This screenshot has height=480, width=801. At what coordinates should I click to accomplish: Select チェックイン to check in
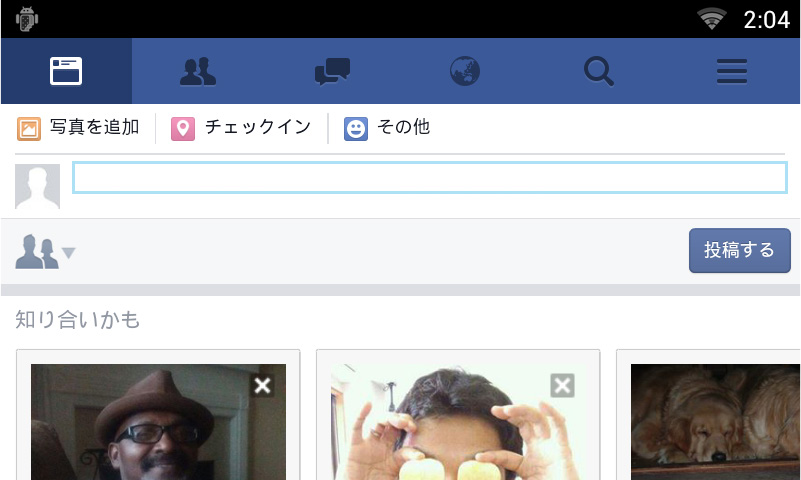[x=241, y=128]
